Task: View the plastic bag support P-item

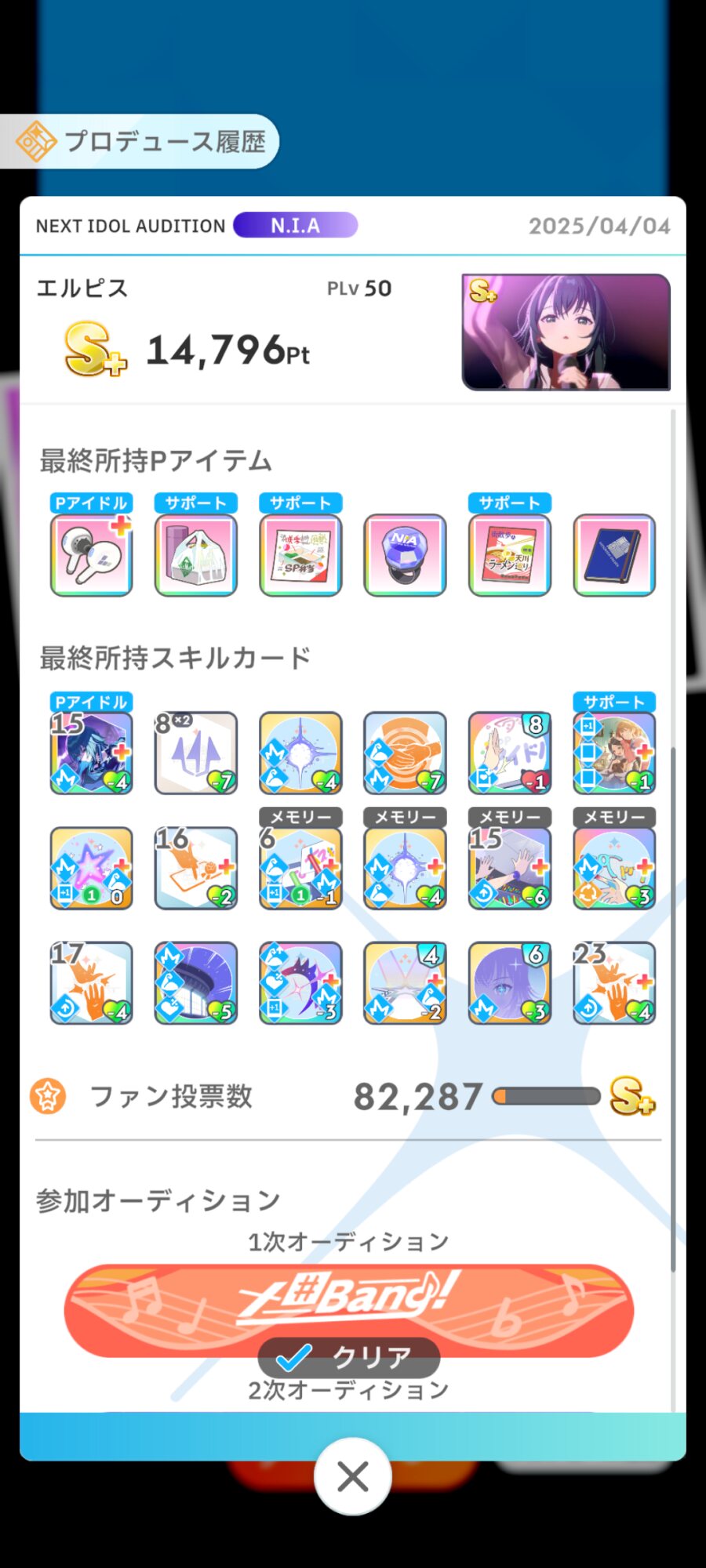Action: 195,555
